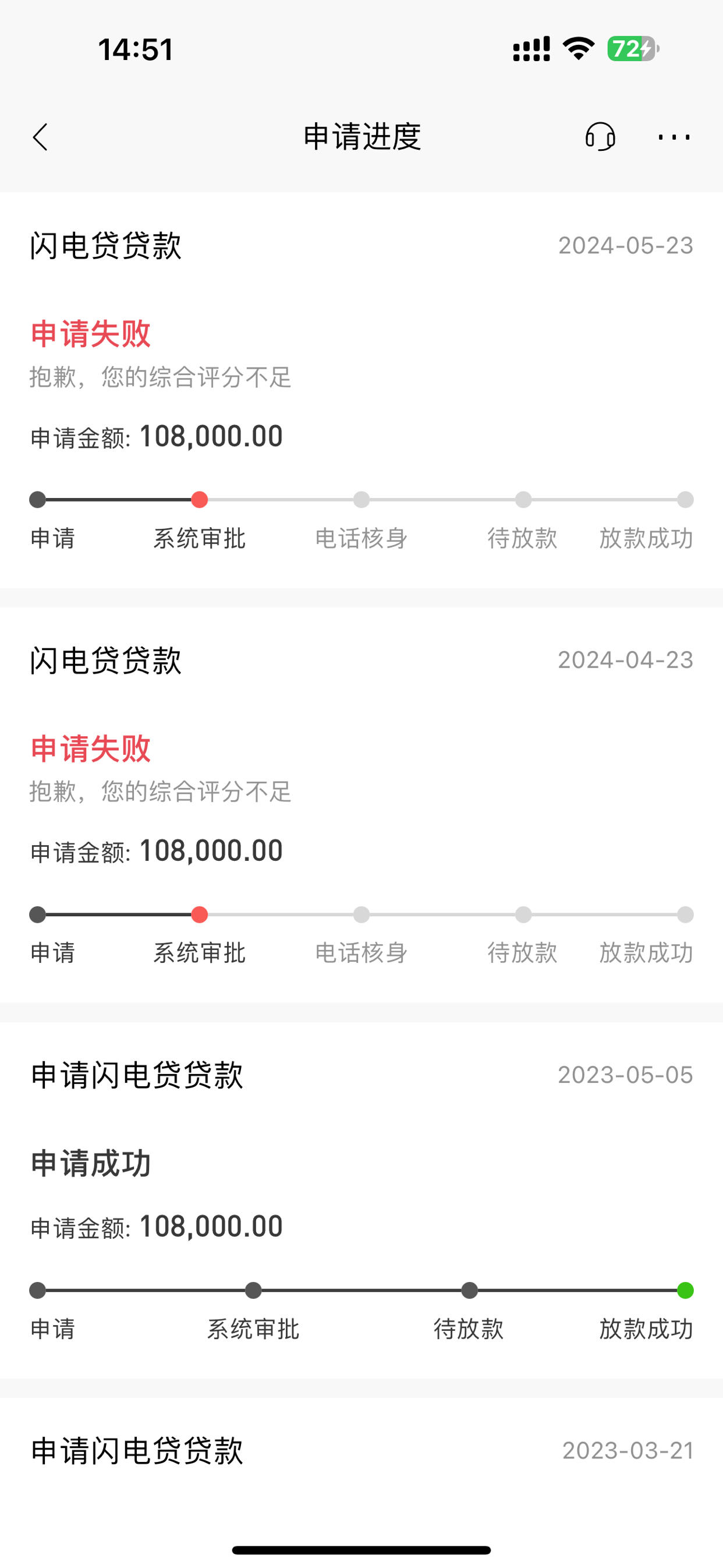
Task: Open customer service via the headset icon
Action: click(600, 136)
